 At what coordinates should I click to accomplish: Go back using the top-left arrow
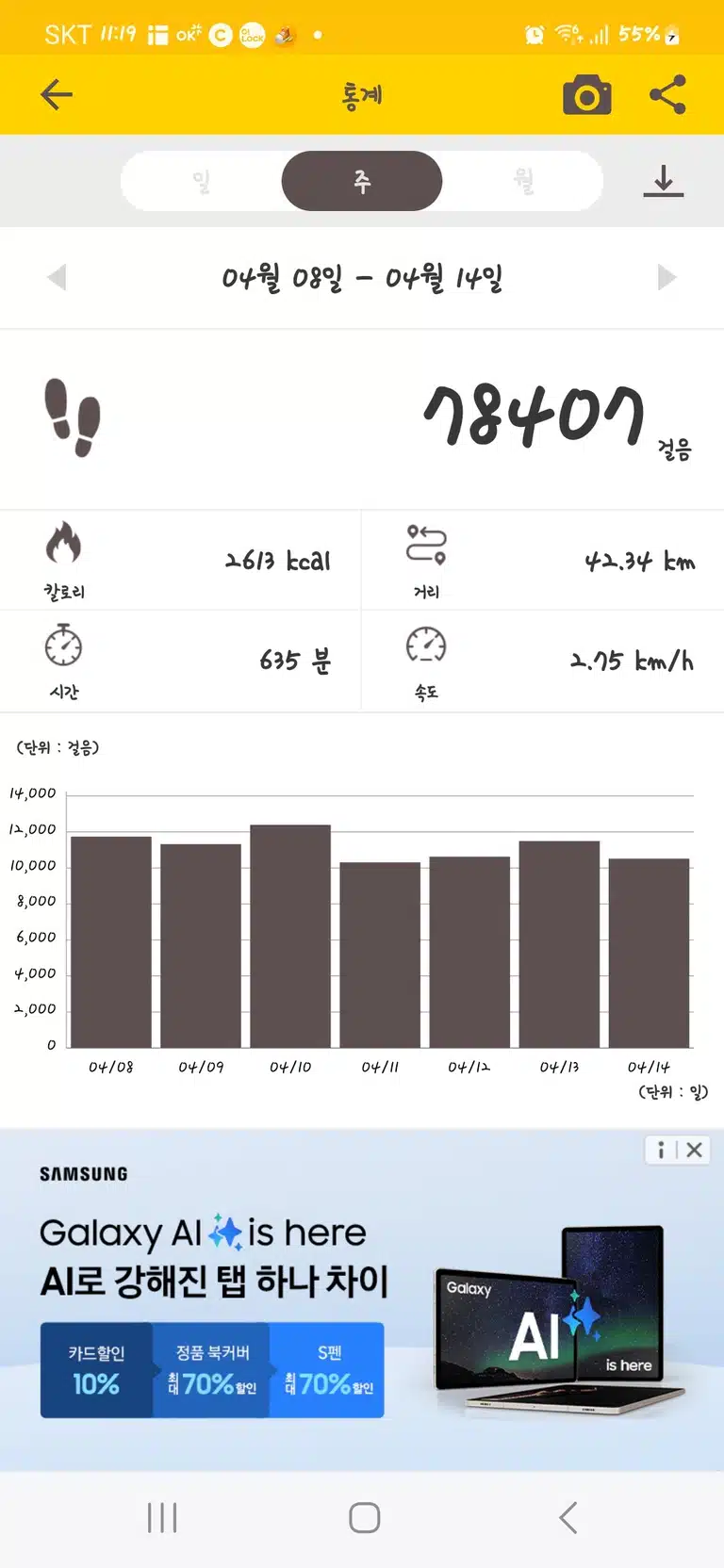(57, 94)
